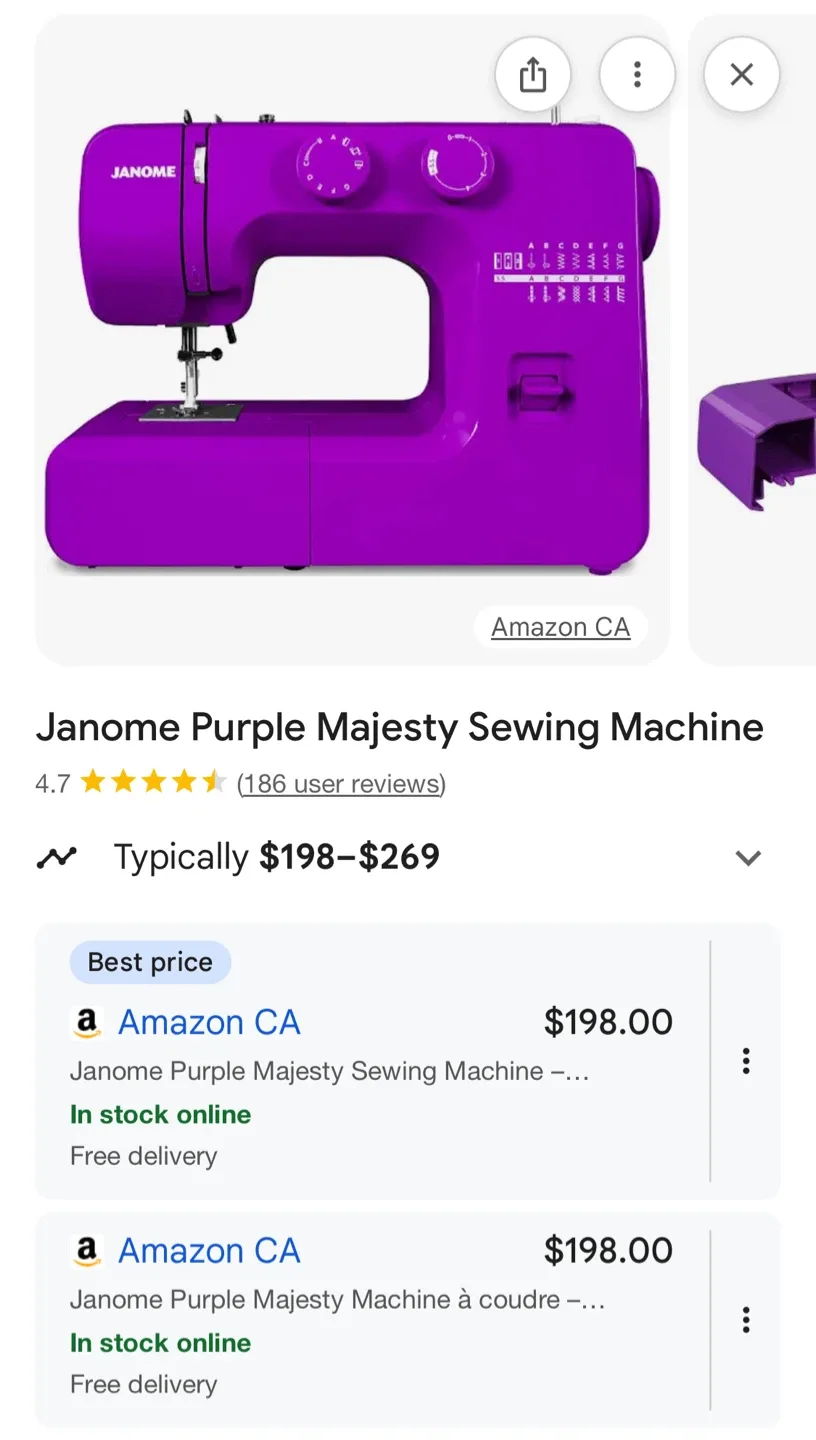The image size is (816, 1440).
Task: Dismiss the product view with the X button
Action: click(741, 74)
